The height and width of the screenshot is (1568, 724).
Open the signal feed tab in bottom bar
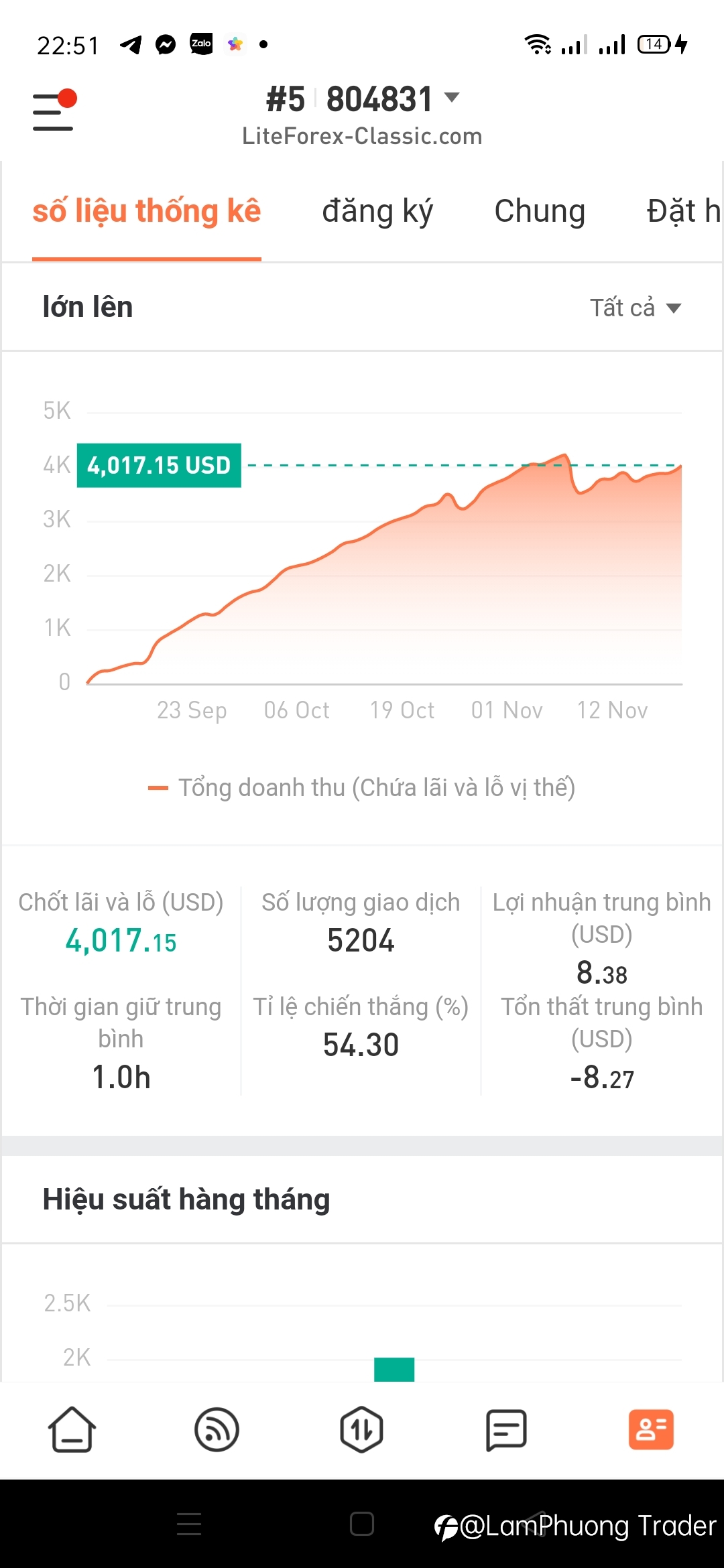pos(217,1429)
